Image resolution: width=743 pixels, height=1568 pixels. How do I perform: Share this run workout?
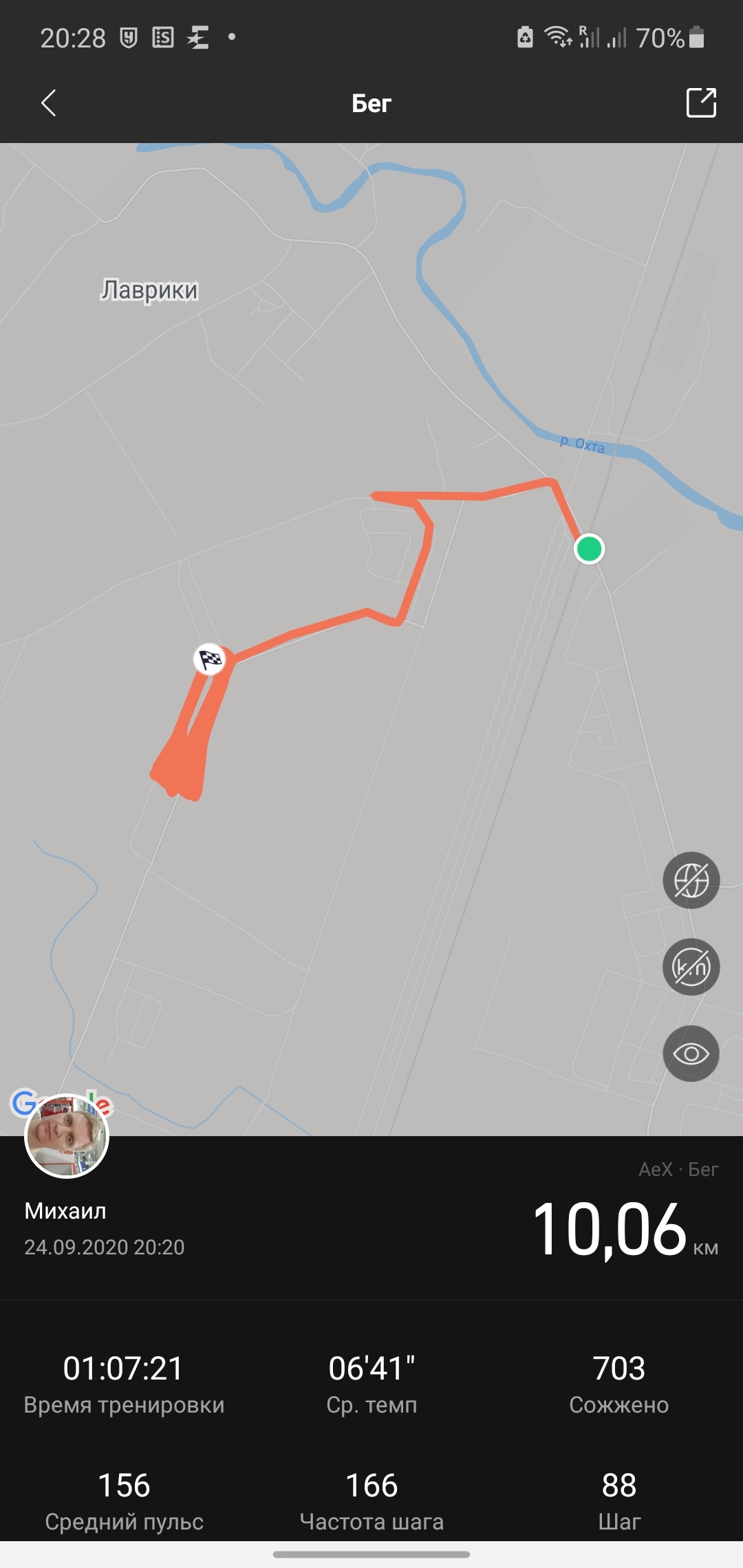701,103
